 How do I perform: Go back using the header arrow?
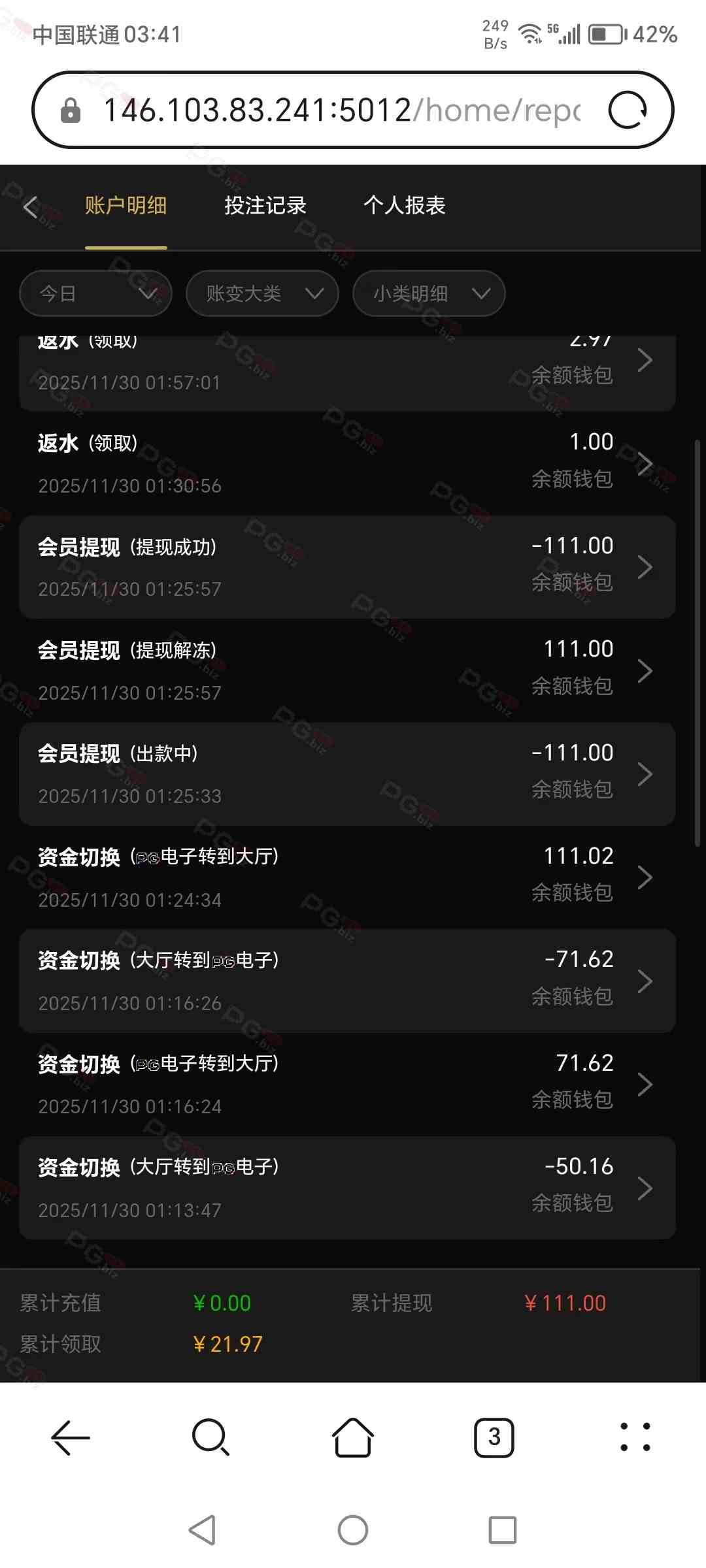coord(31,207)
